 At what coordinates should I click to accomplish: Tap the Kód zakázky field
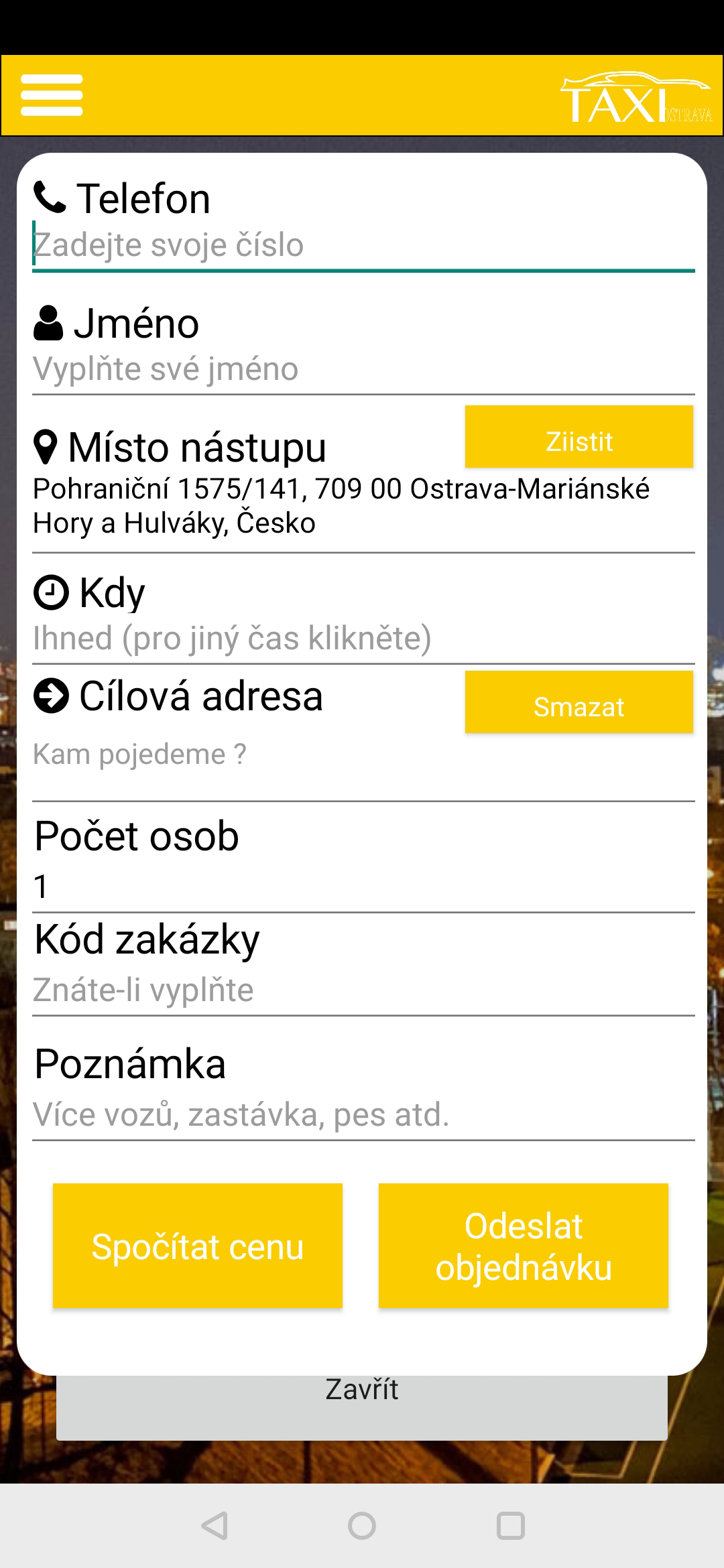[x=363, y=991]
